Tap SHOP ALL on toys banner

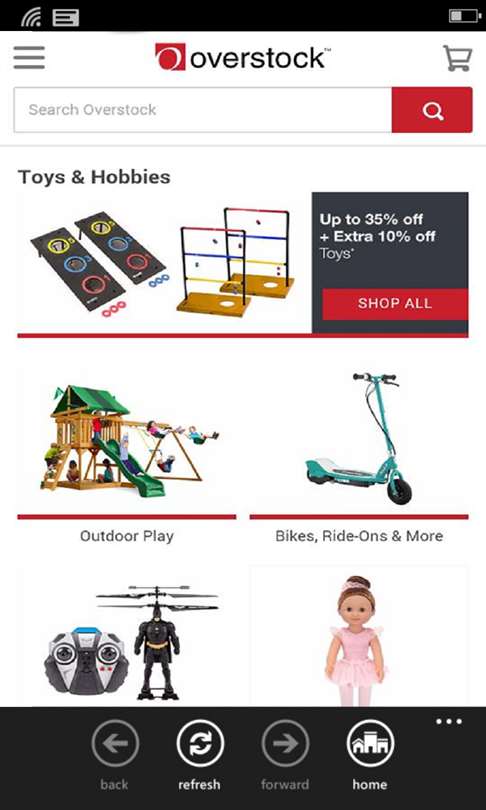395,304
